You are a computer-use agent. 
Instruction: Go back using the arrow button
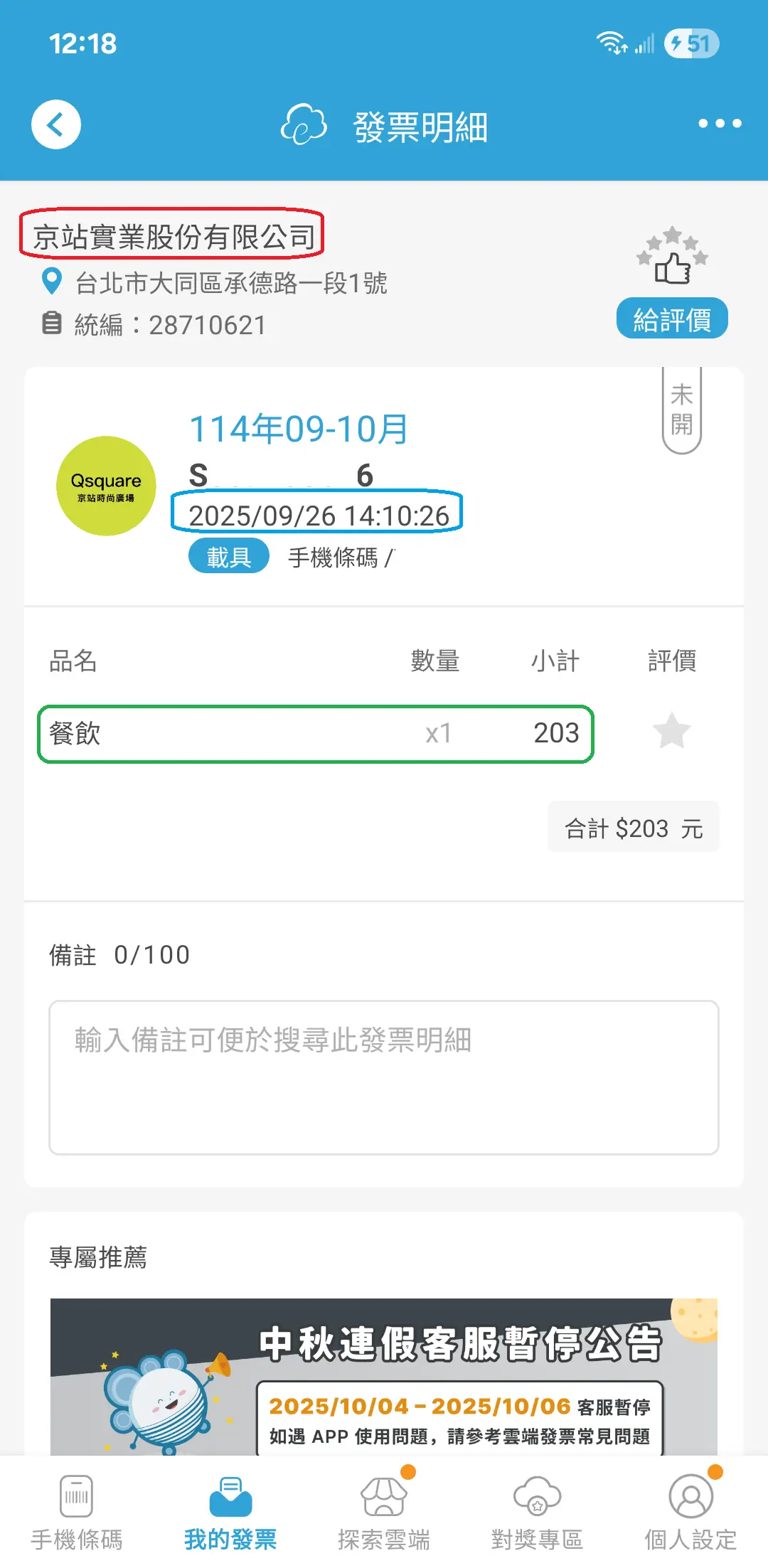tap(56, 124)
